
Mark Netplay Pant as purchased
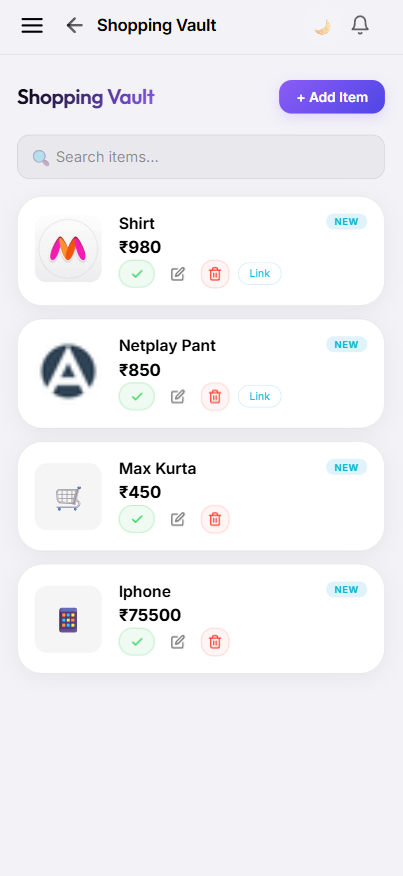point(137,397)
